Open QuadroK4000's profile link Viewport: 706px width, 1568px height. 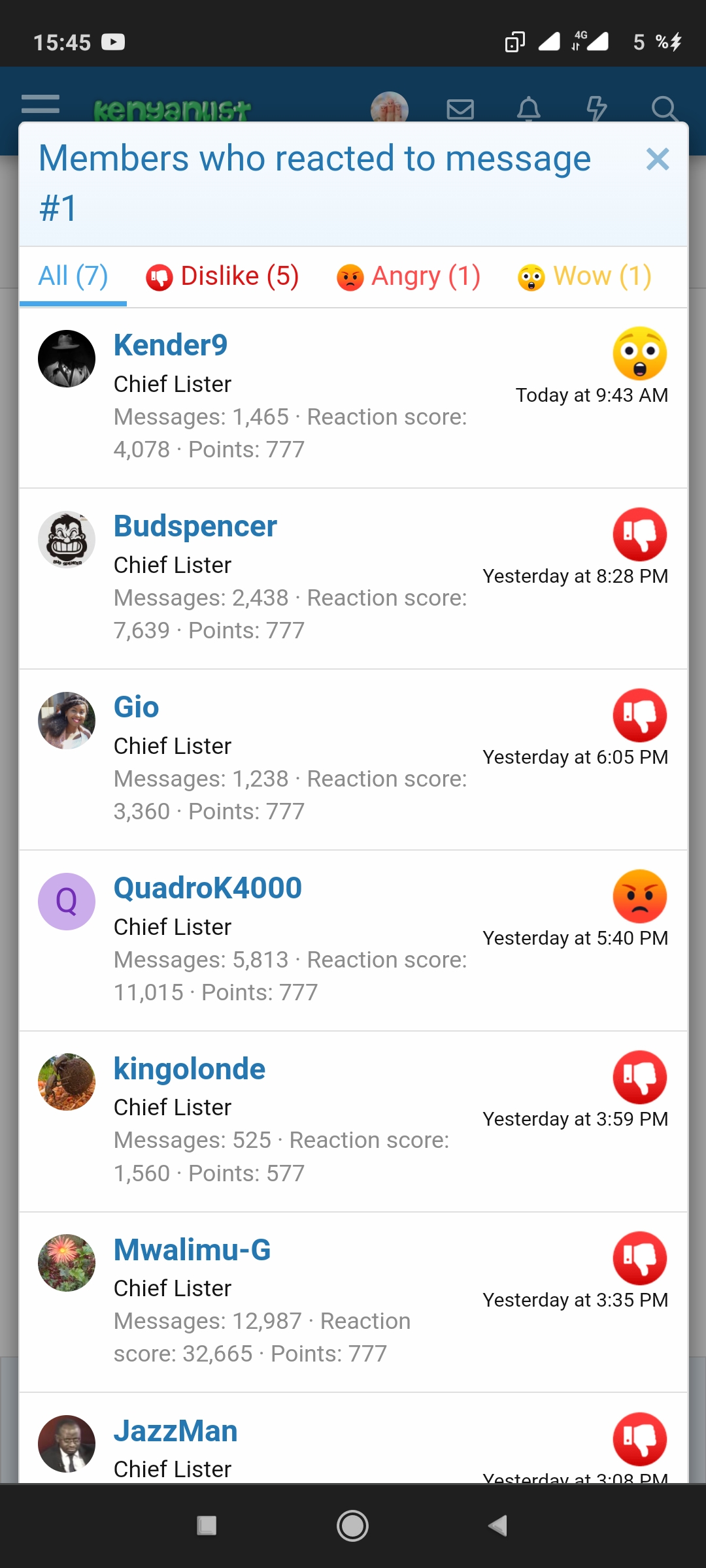pyautogui.click(x=207, y=888)
